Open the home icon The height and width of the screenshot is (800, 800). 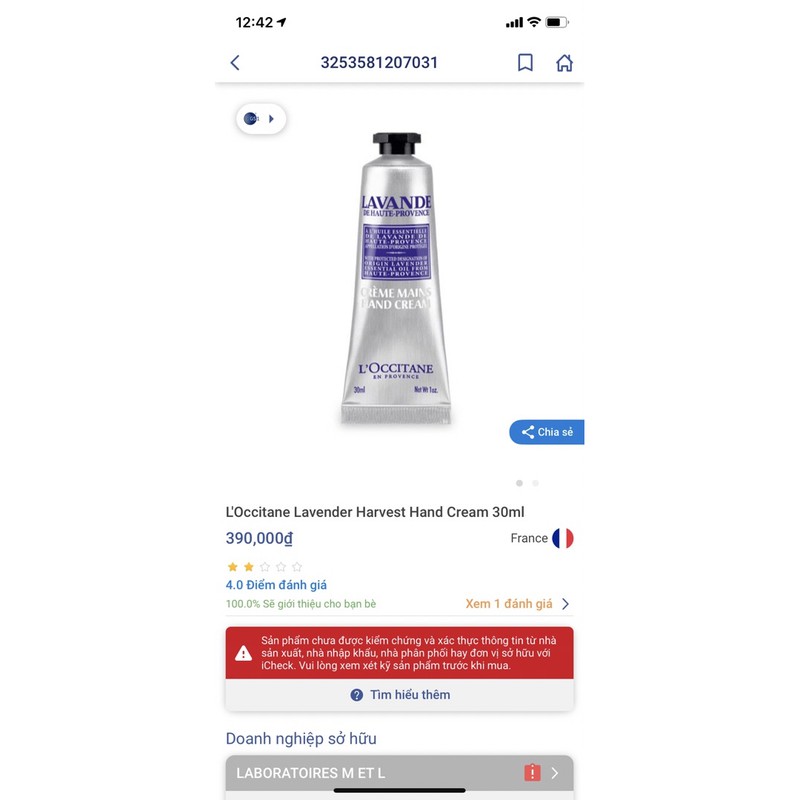click(564, 63)
